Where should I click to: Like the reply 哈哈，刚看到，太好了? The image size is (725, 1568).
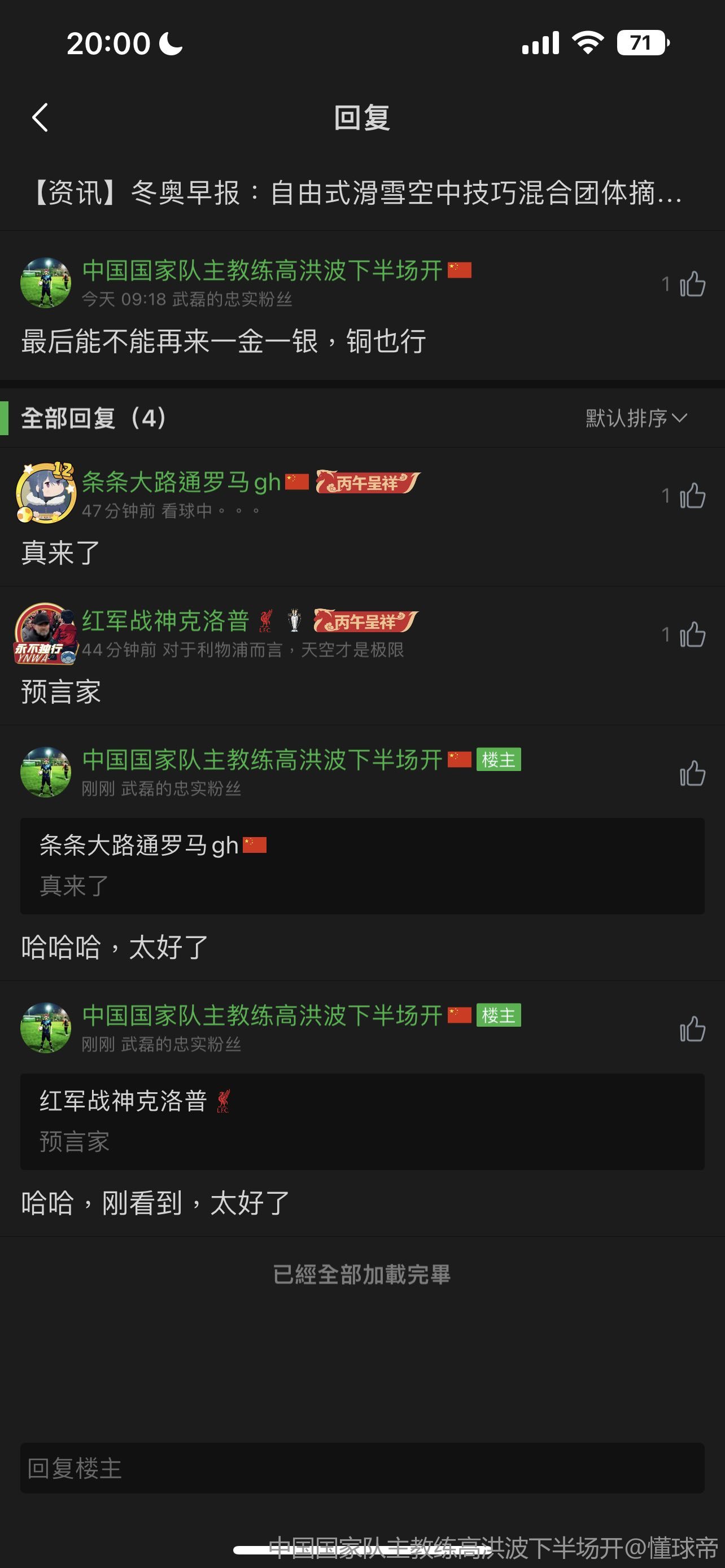tap(692, 1030)
